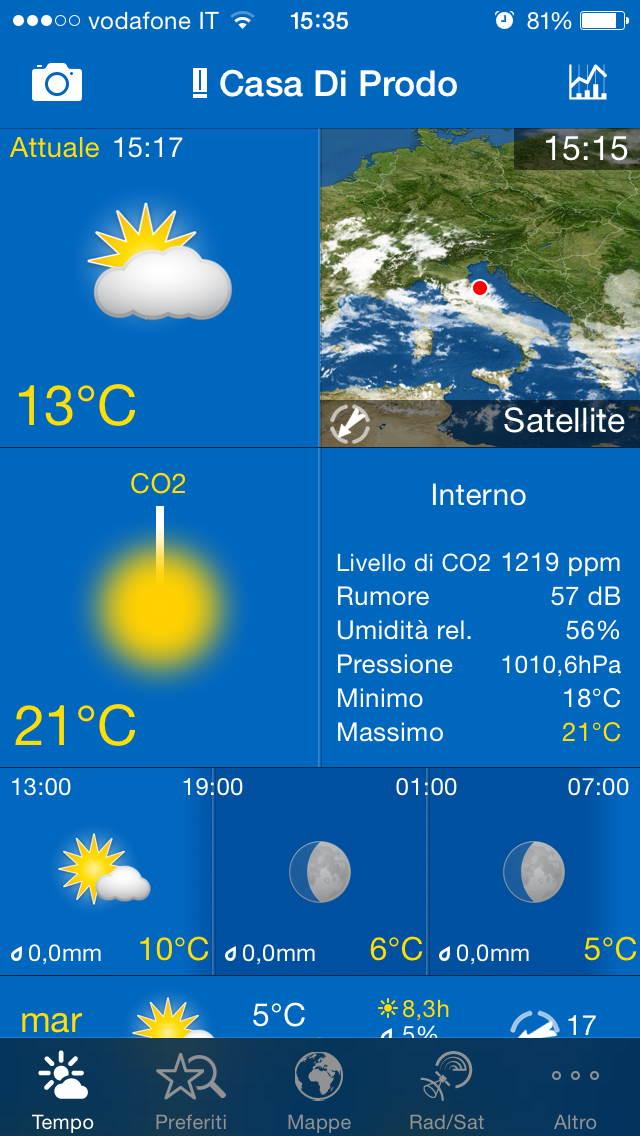Open the CO2 indoor 21°C tile
Image resolution: width=640 pixels, height=1136 pixels.
coord(160,608)
